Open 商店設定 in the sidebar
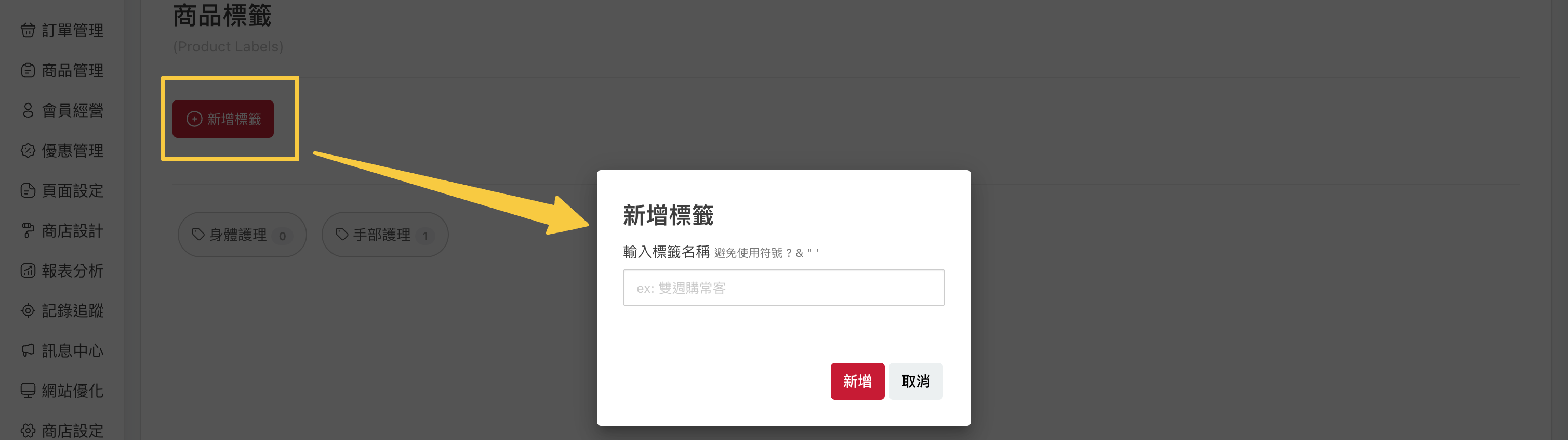This screenshot has height=440, width=1568. [62, 430]
